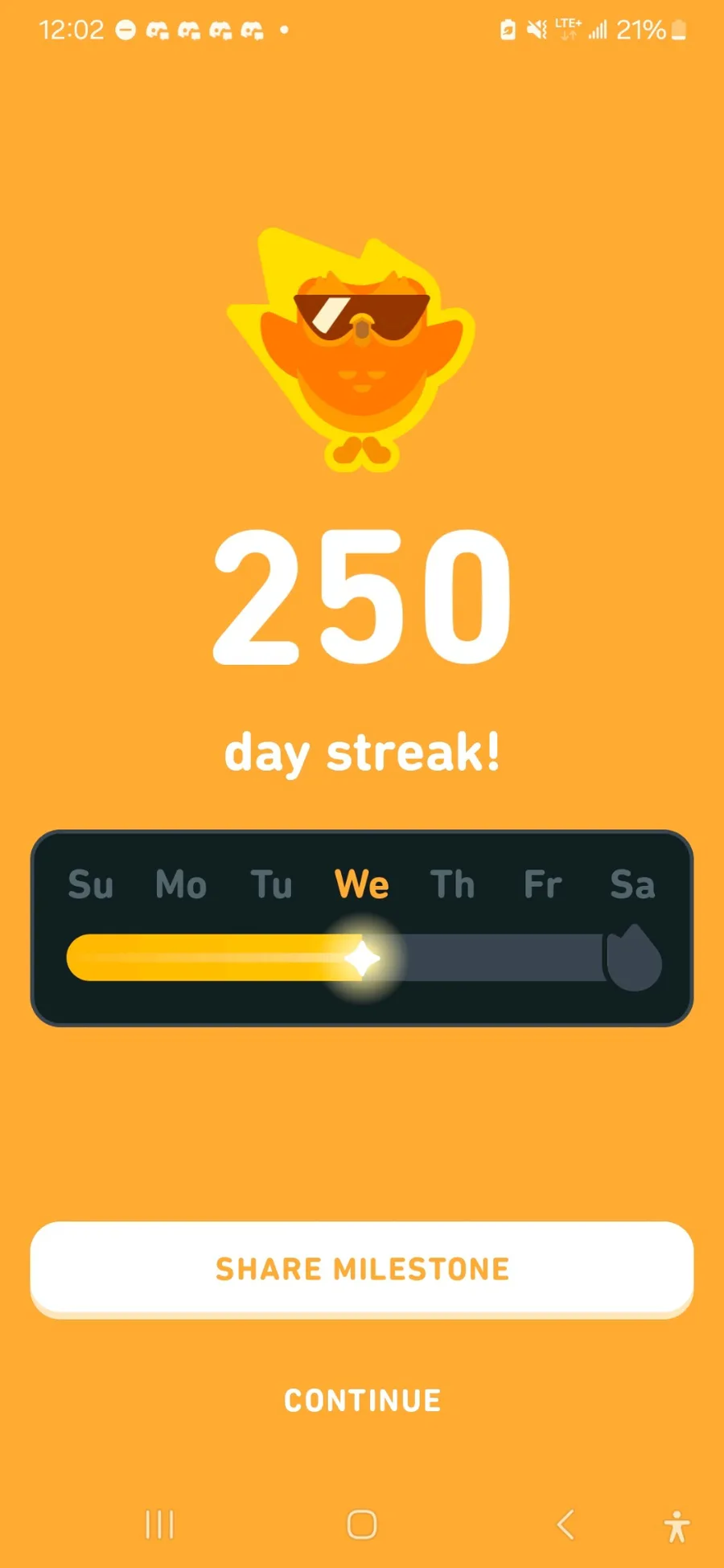Viewport: 724px width, 1568px height.
Task: Share the 250 day streak milestone
Action: 362,1268
